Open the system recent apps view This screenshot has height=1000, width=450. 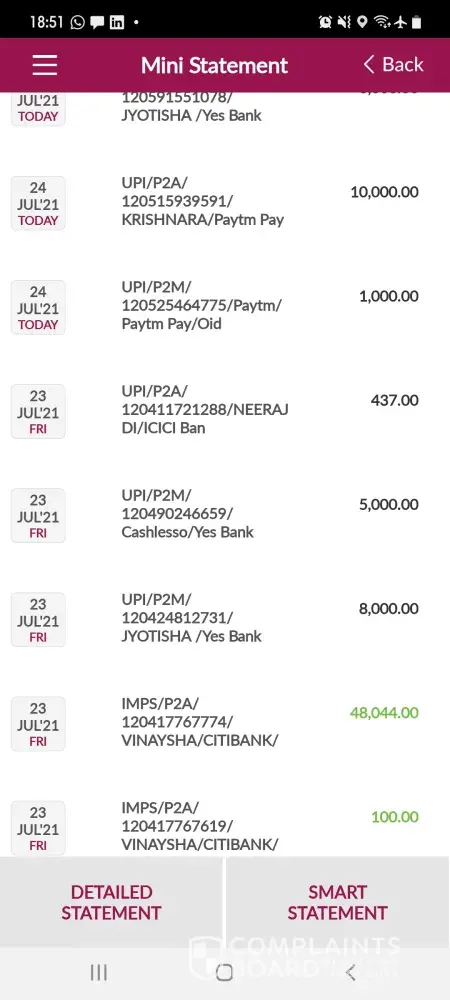click(98, 973)
